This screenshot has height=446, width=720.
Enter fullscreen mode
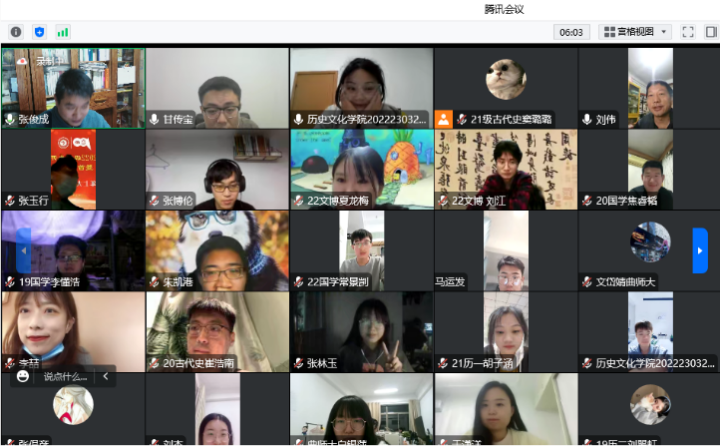coord(687,32)
